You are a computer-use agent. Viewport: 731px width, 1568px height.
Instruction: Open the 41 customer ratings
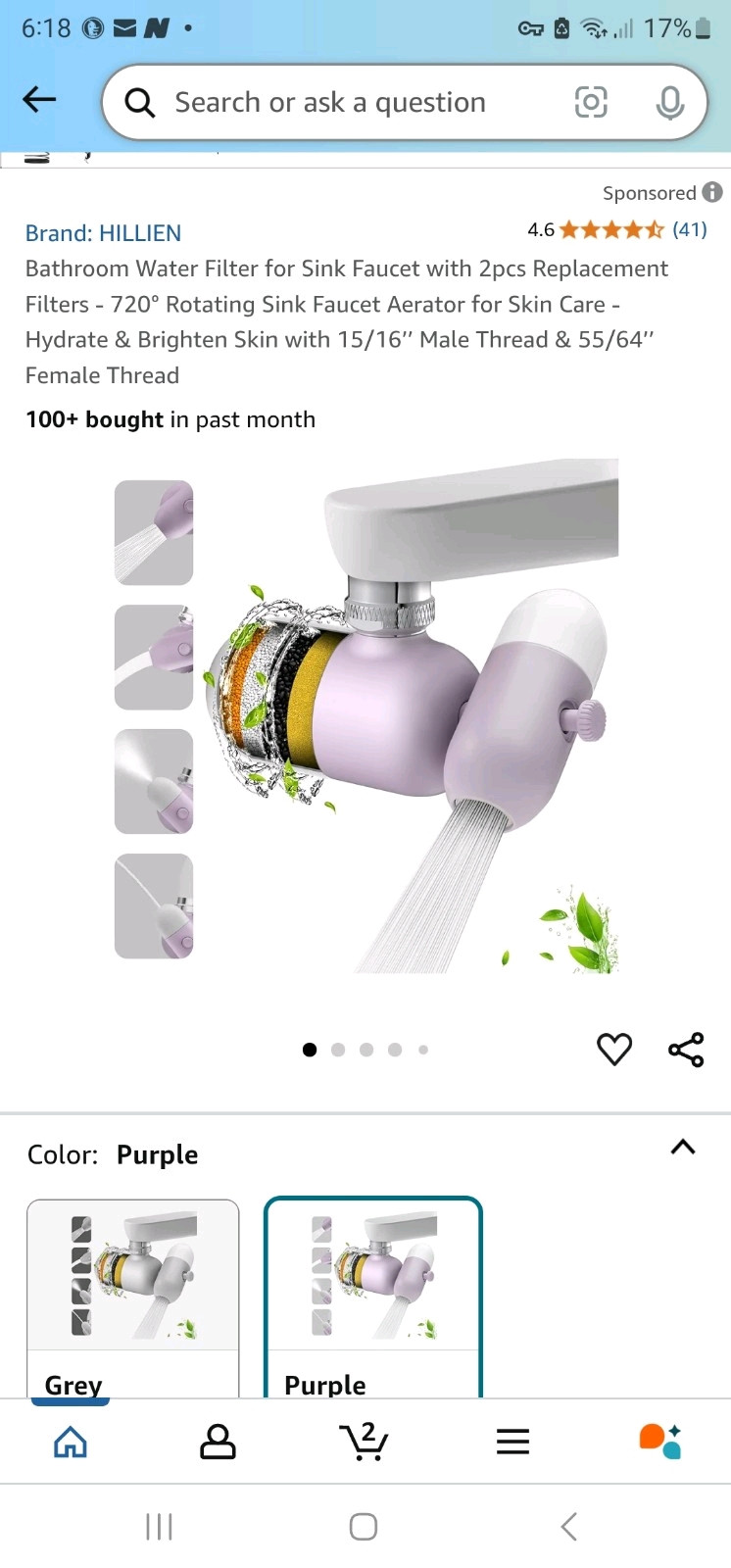click(x=689, y=229)
